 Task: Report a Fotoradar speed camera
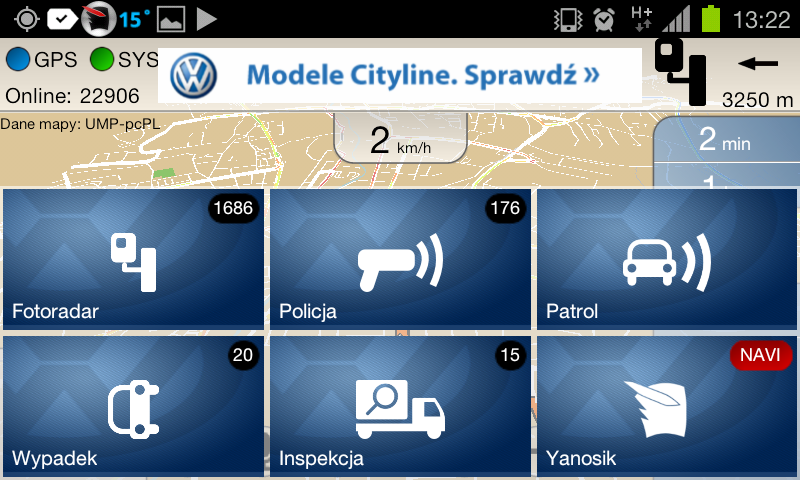coord(133,258)
